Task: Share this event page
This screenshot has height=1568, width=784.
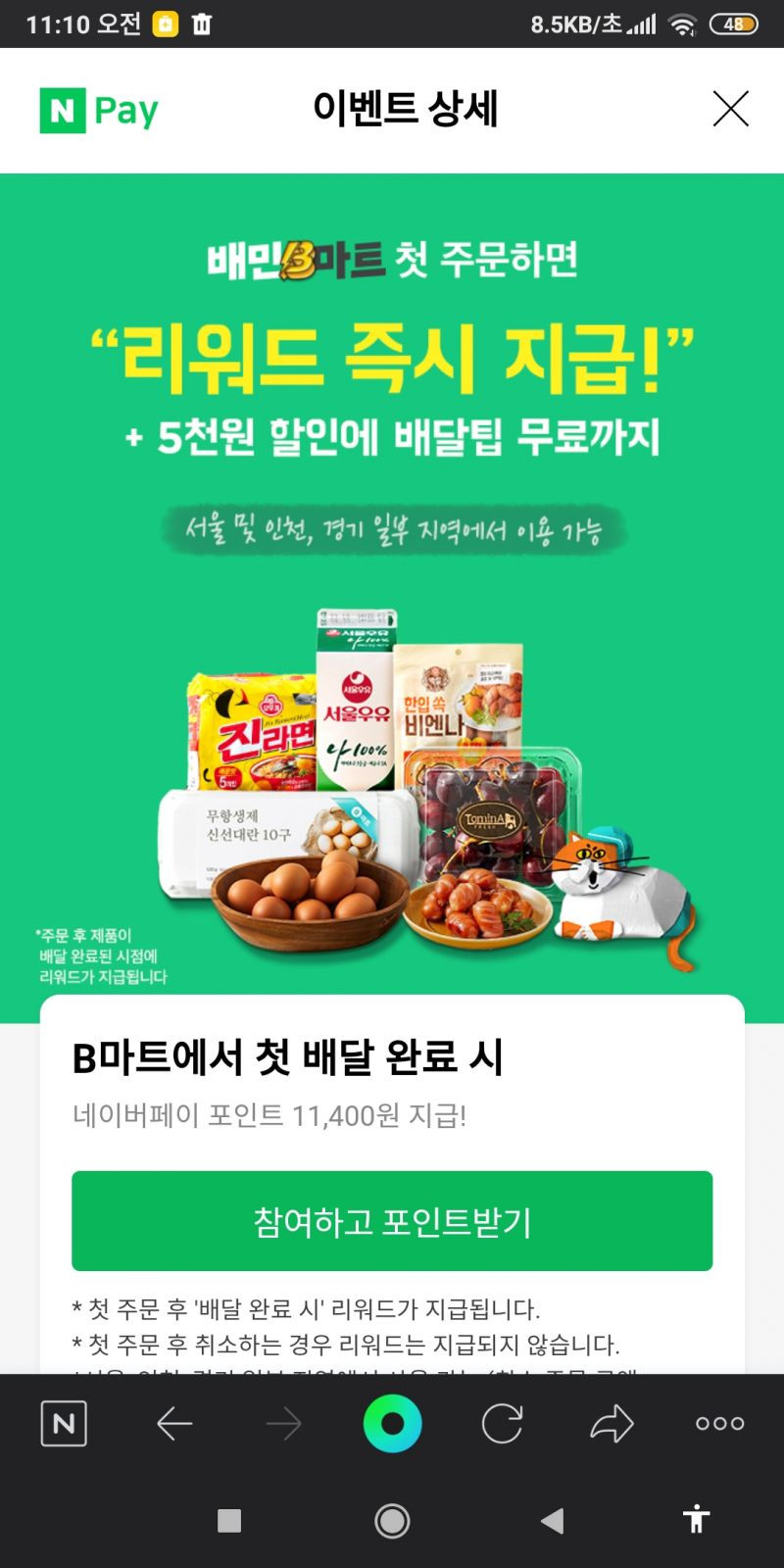Action: [612, 1423]
